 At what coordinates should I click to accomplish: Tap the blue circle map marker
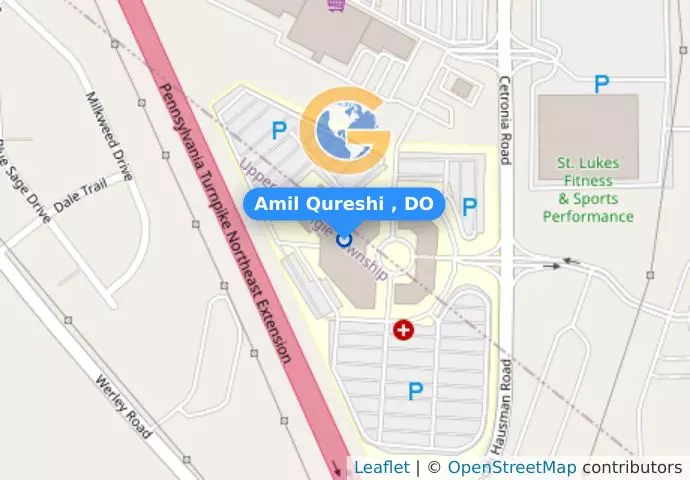344,239
